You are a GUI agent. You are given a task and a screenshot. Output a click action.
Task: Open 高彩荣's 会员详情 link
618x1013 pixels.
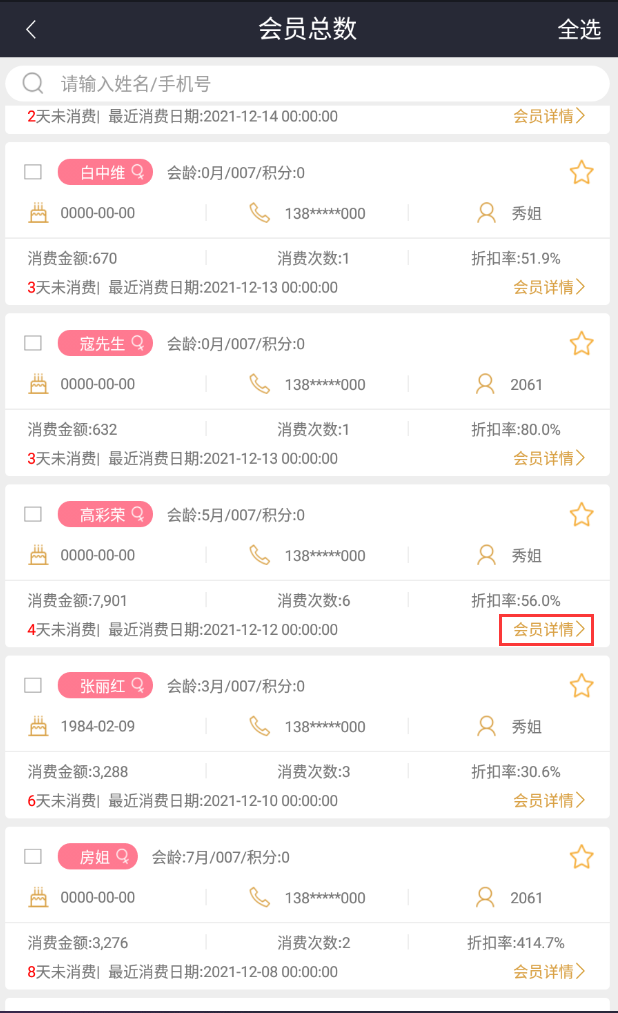coord(548,629)
